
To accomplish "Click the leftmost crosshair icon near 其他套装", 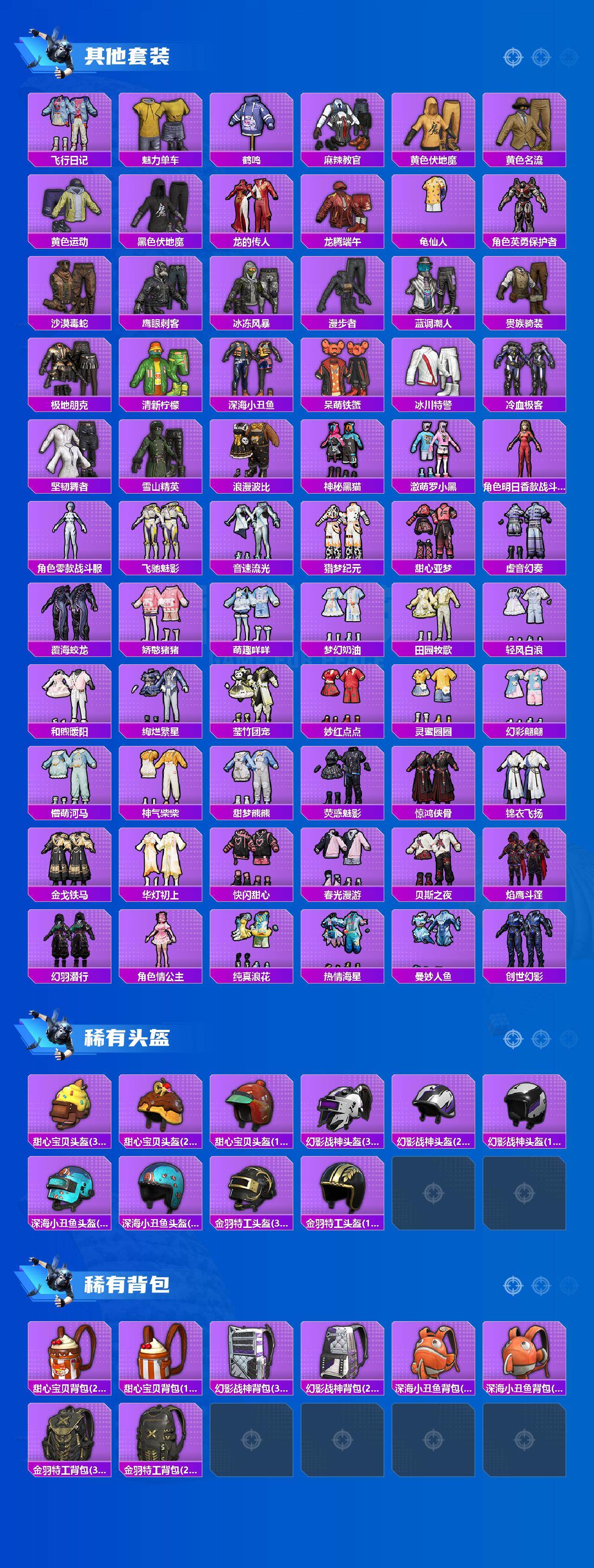I will 514,58.
